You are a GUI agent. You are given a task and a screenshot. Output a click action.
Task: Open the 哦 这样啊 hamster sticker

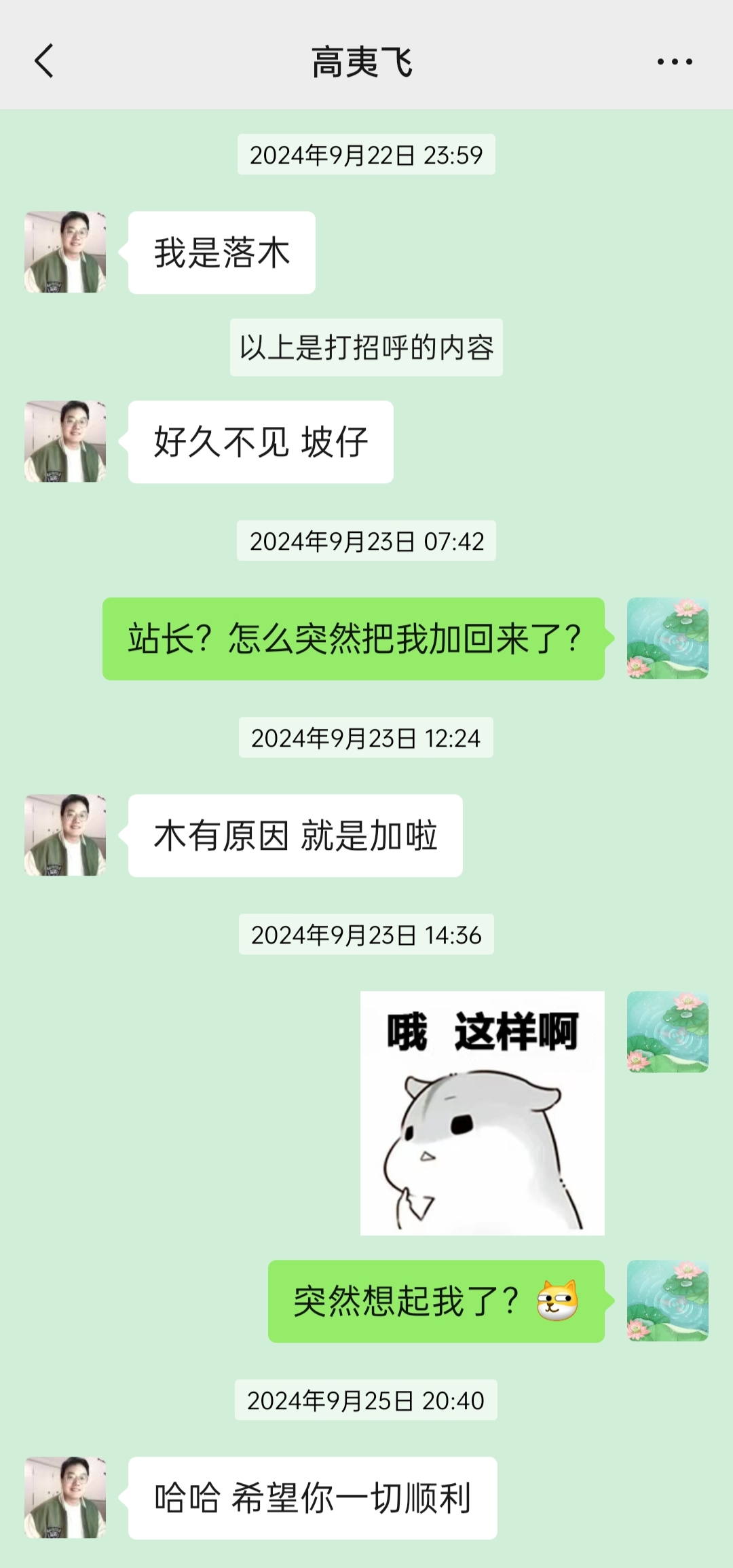click(x=482, y=1113)
